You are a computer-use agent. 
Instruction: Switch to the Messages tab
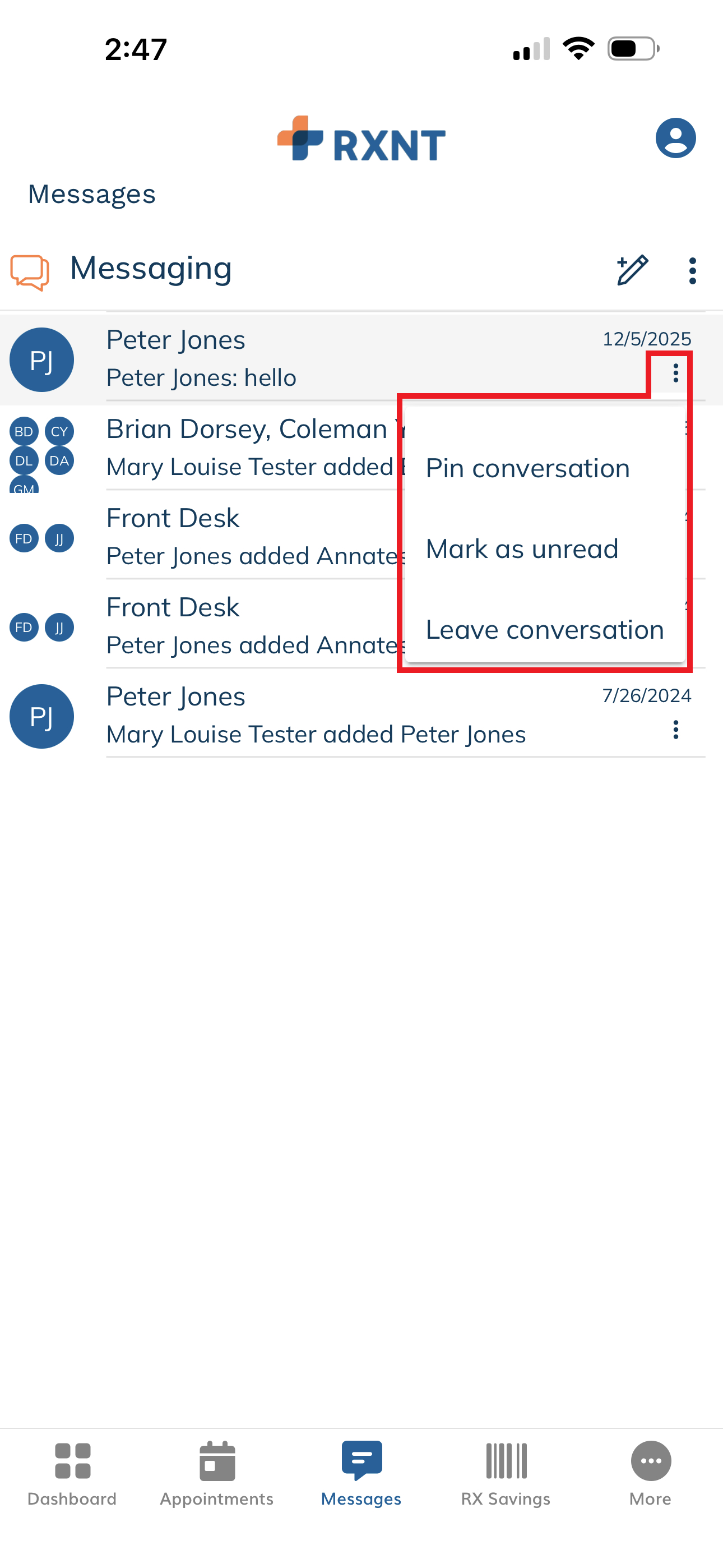(x=361, y=1473)
